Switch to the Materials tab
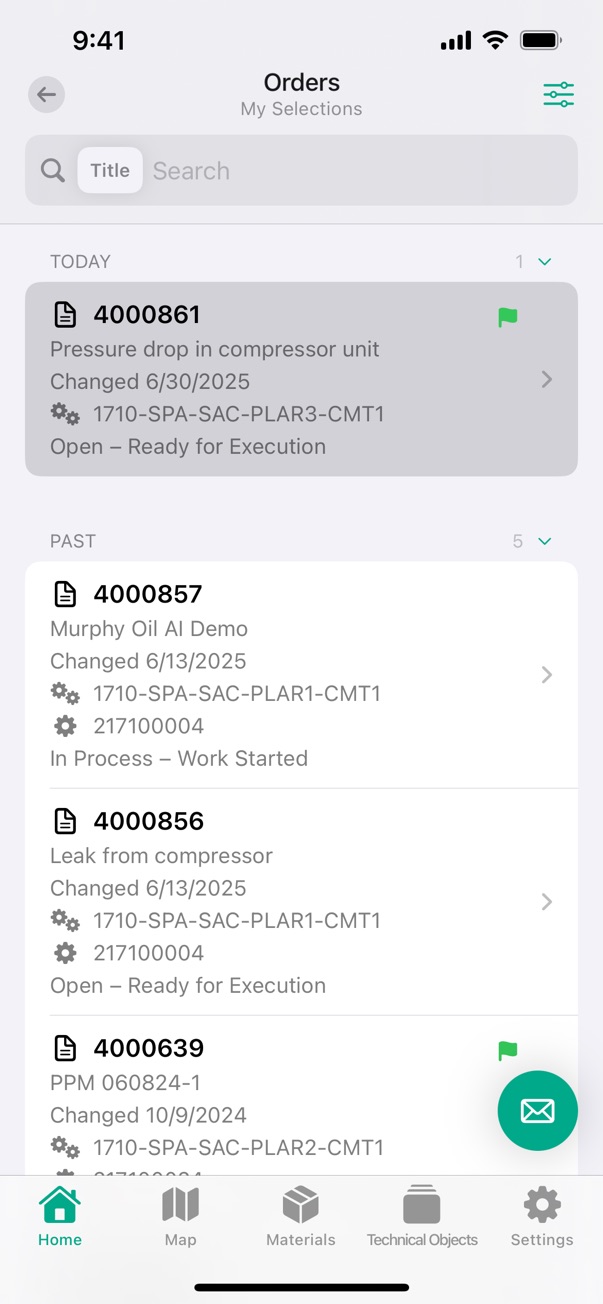The image size is (603, 1304). click(x=301, y=1216)
